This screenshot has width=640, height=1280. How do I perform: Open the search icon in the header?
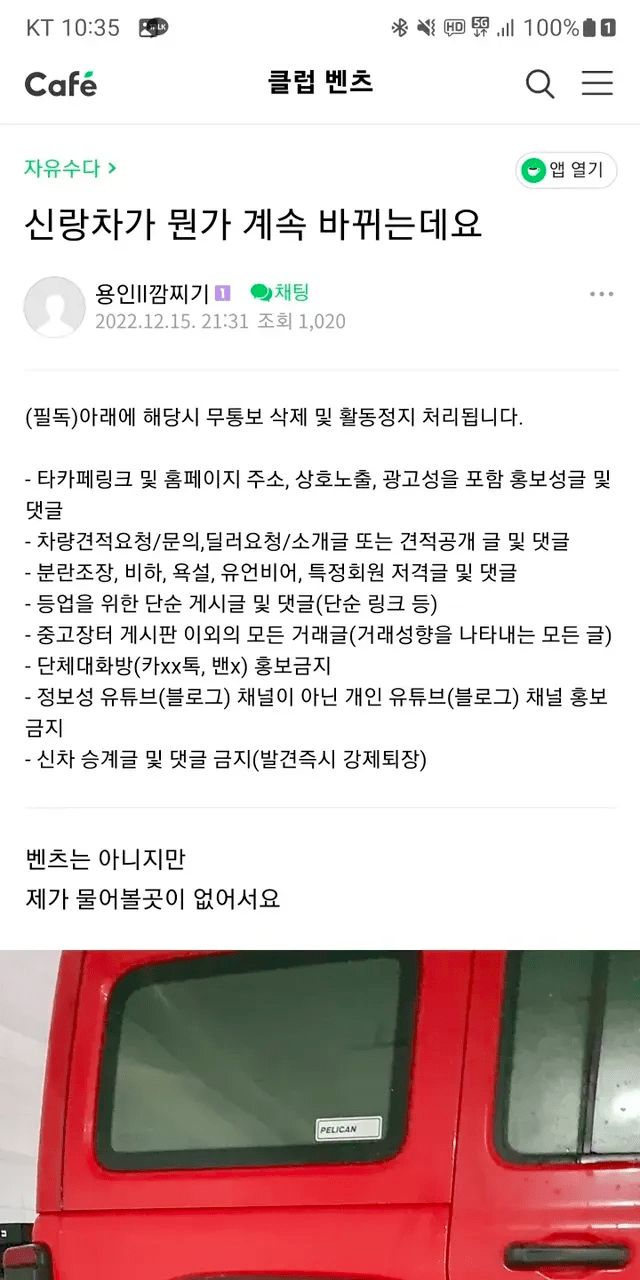tap(539, 84)
